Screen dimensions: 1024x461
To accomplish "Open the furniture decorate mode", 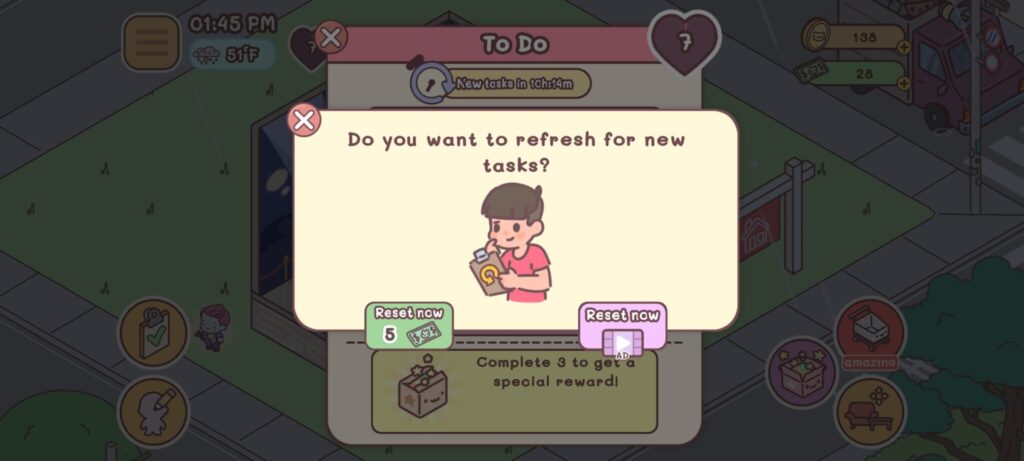I will (869, 410).
